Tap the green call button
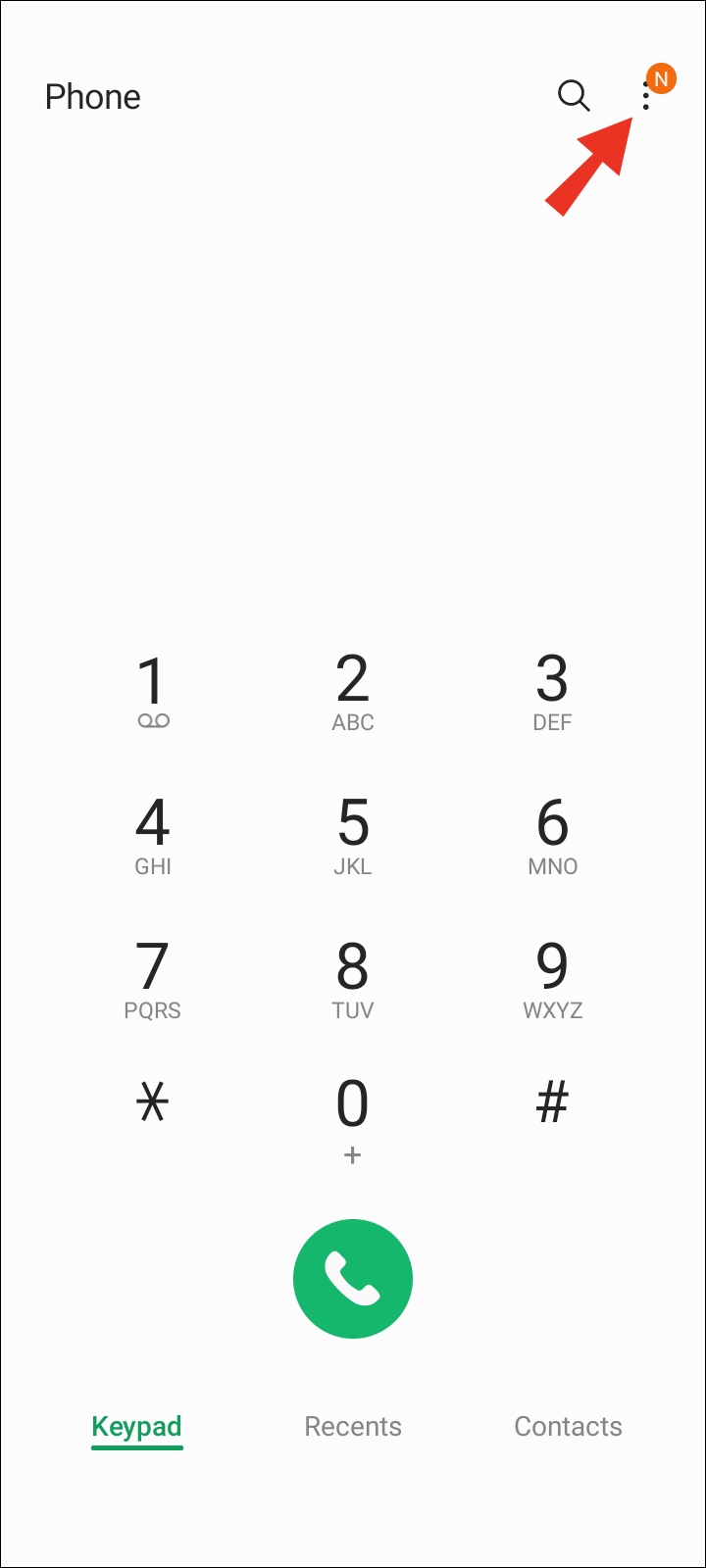 tap(353, 1278)
